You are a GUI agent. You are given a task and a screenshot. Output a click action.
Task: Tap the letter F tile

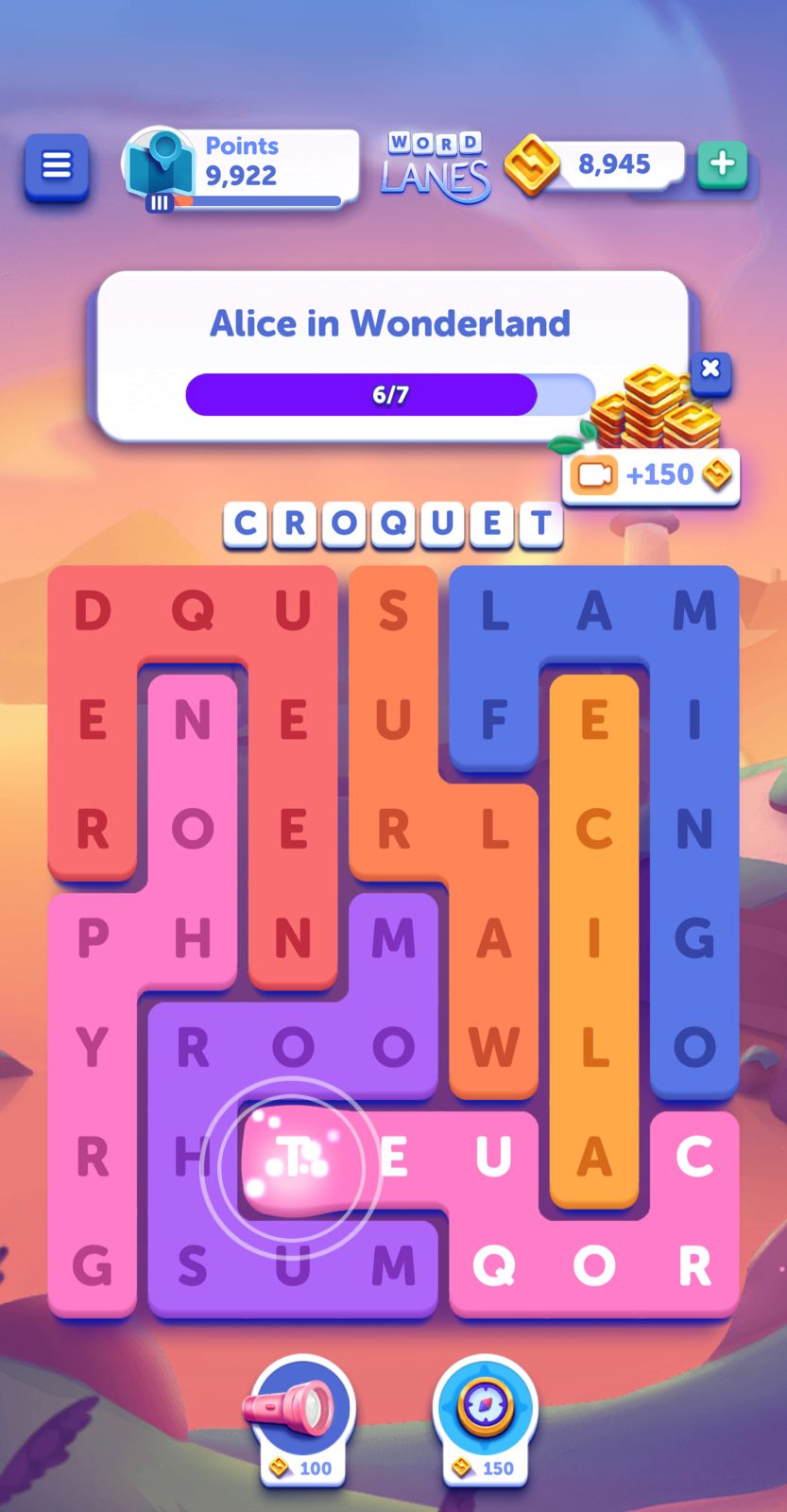(x=494, y=721)
